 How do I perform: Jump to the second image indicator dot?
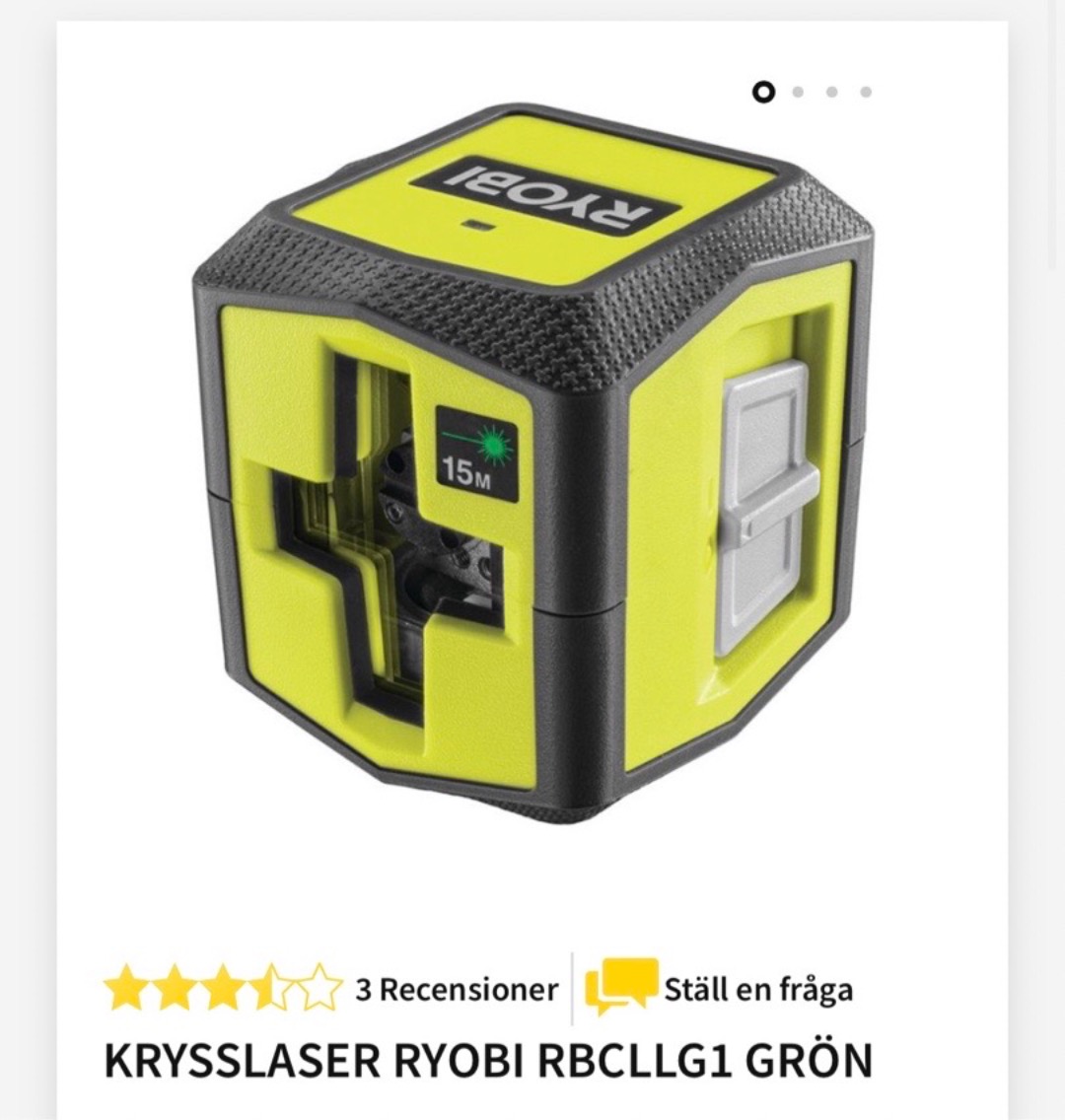pyautogui.click(x=798, y=92)
